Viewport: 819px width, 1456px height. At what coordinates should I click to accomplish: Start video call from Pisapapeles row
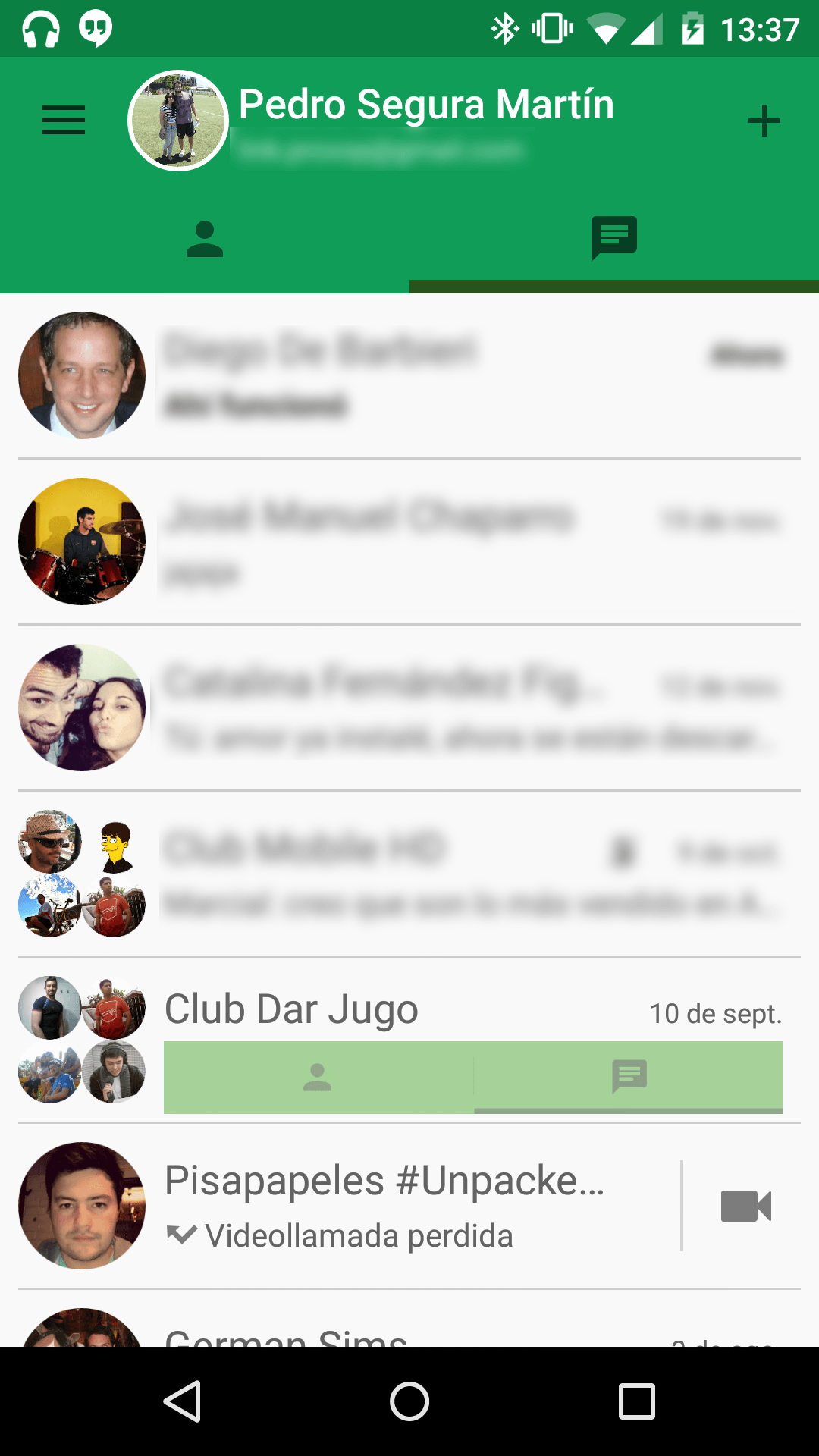[x=745, y=1206]
